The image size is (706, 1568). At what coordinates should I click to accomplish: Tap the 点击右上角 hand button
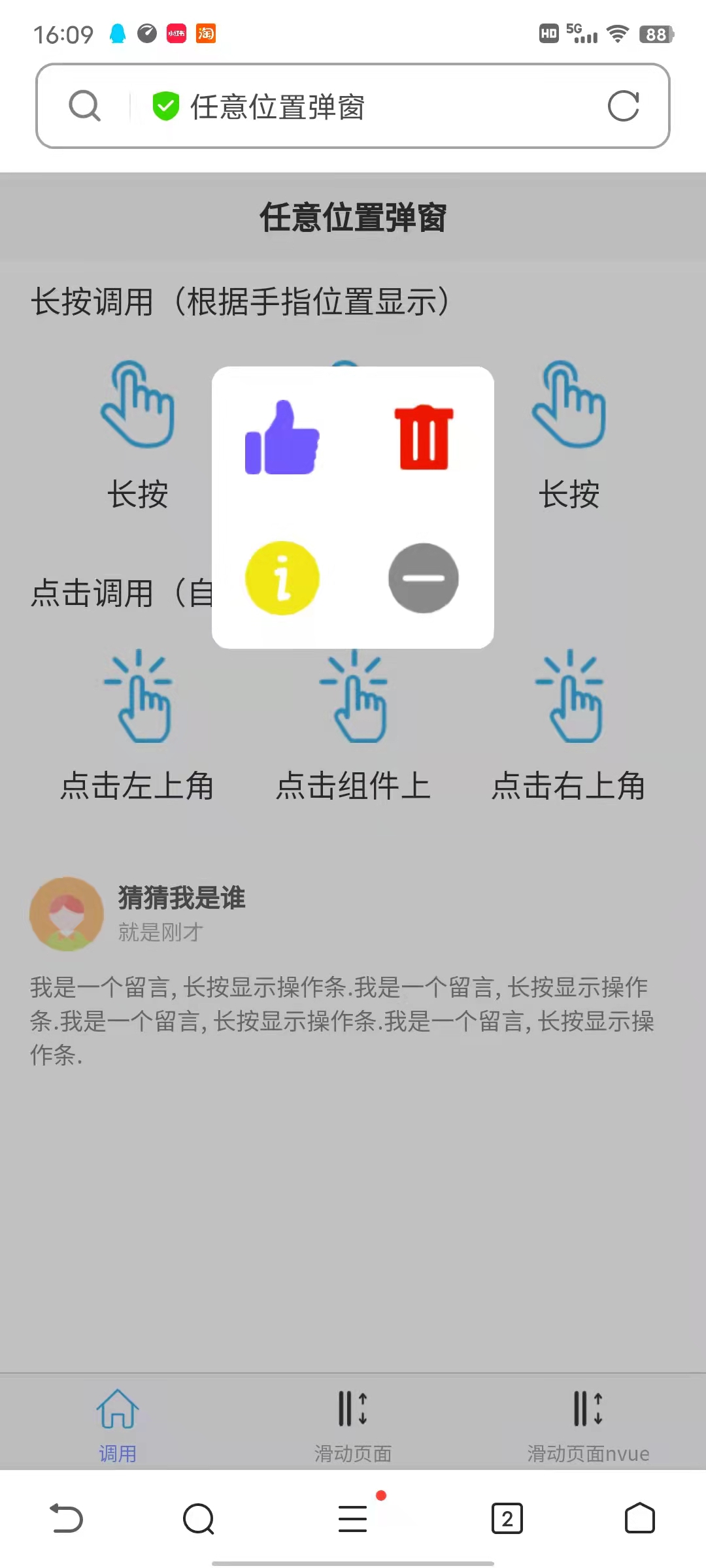click(x=569, y=698)
